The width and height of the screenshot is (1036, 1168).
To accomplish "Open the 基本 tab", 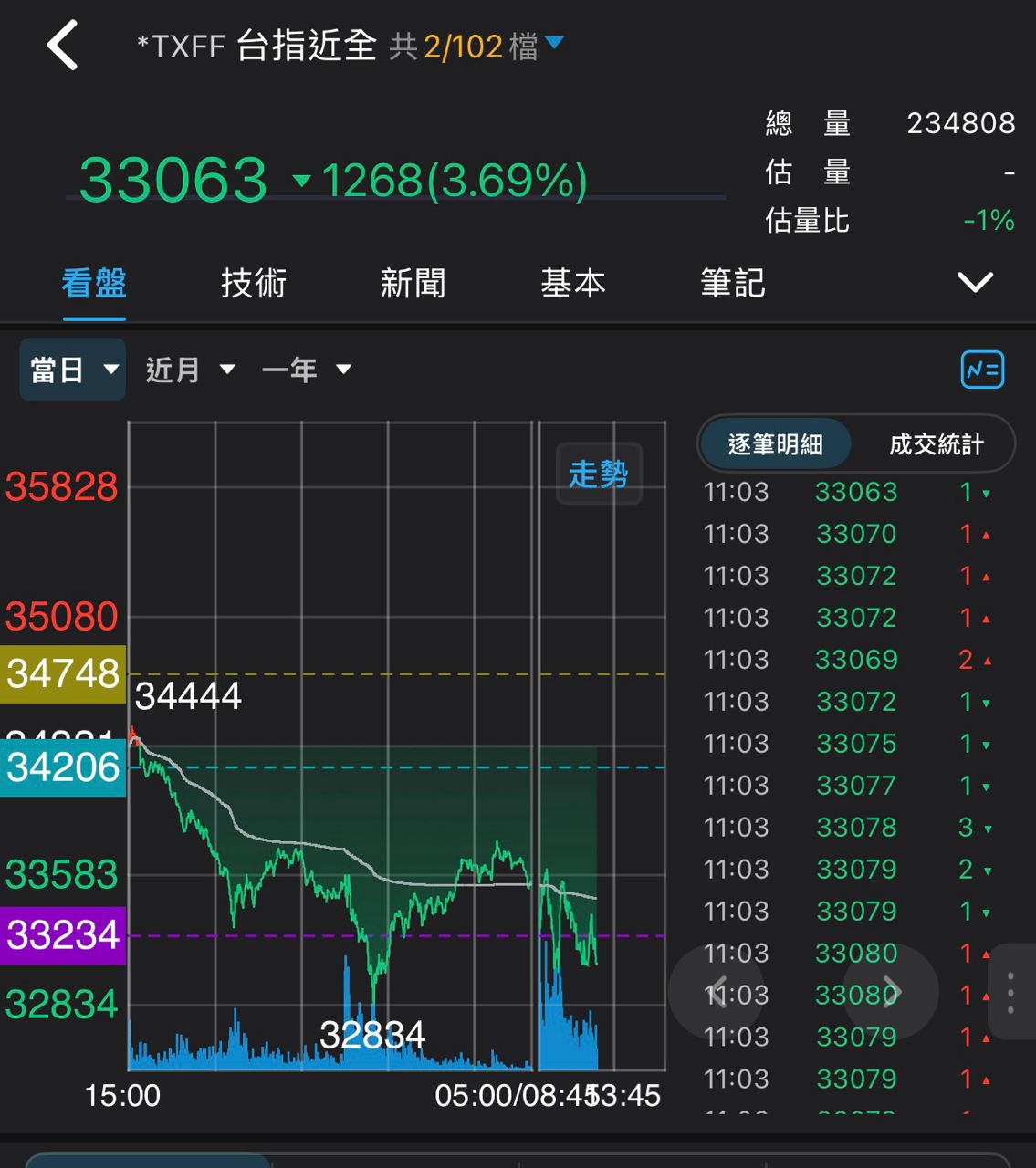I will (x=573, y=284).
